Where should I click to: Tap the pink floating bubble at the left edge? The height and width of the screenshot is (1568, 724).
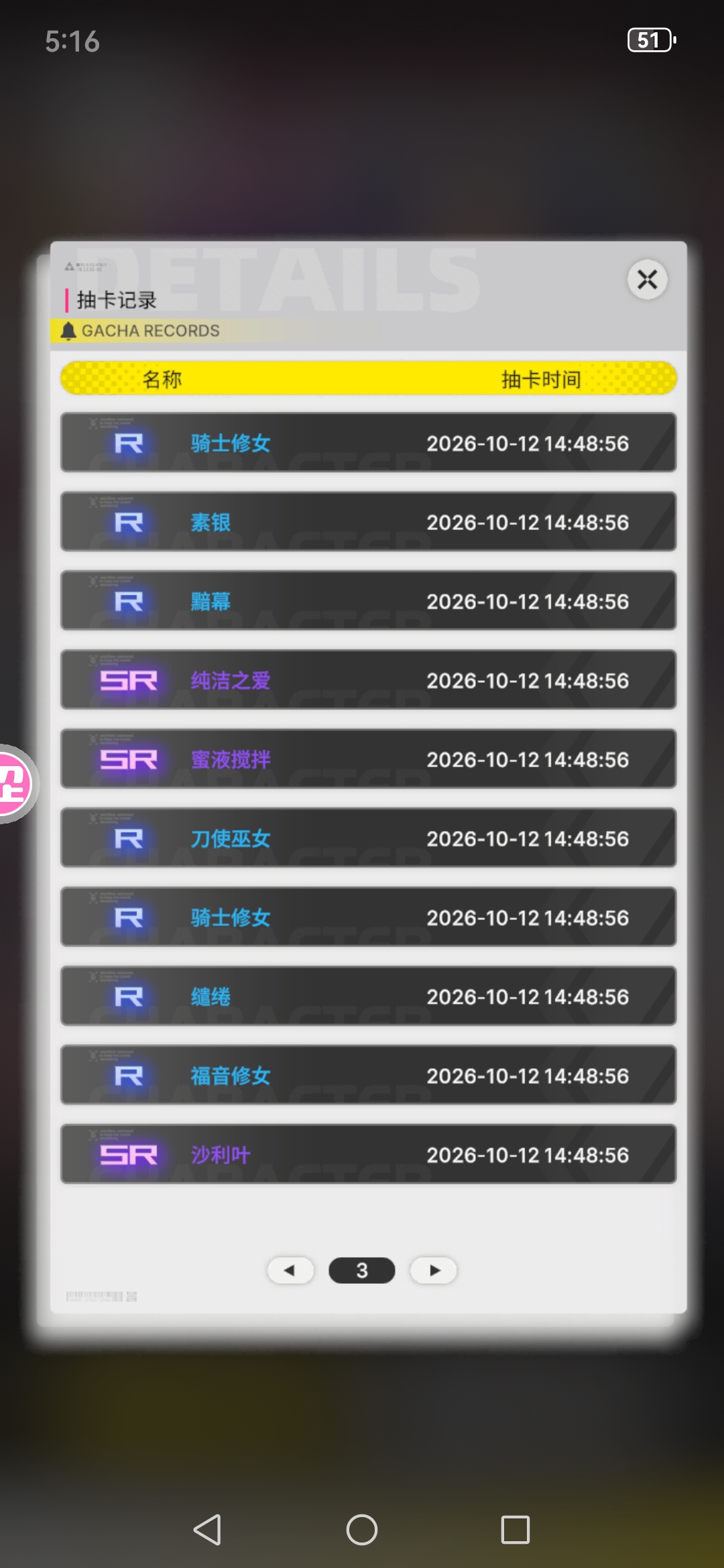tap(16, 784)
